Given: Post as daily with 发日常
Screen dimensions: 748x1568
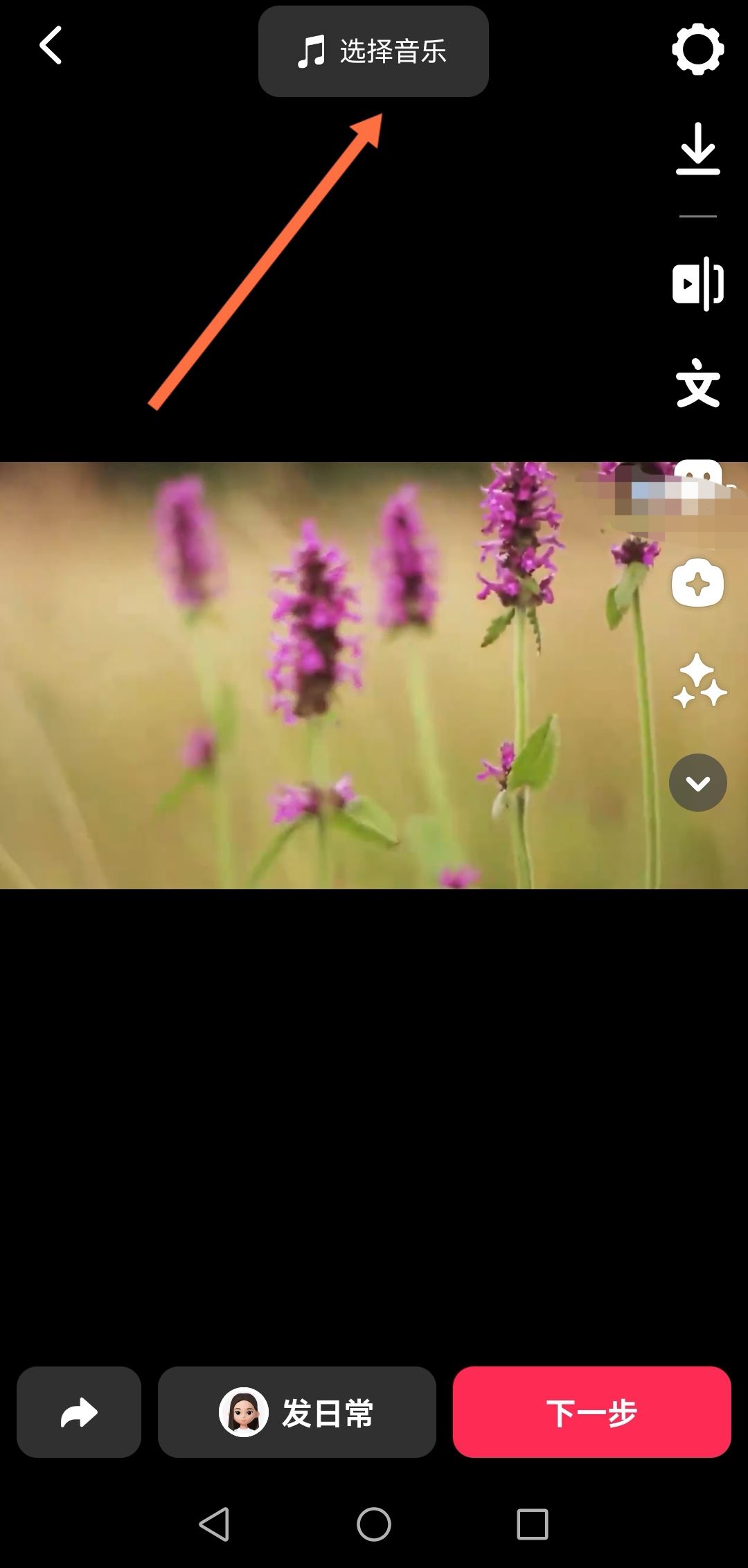Looking at the screenshot, I should point(297,1412).
